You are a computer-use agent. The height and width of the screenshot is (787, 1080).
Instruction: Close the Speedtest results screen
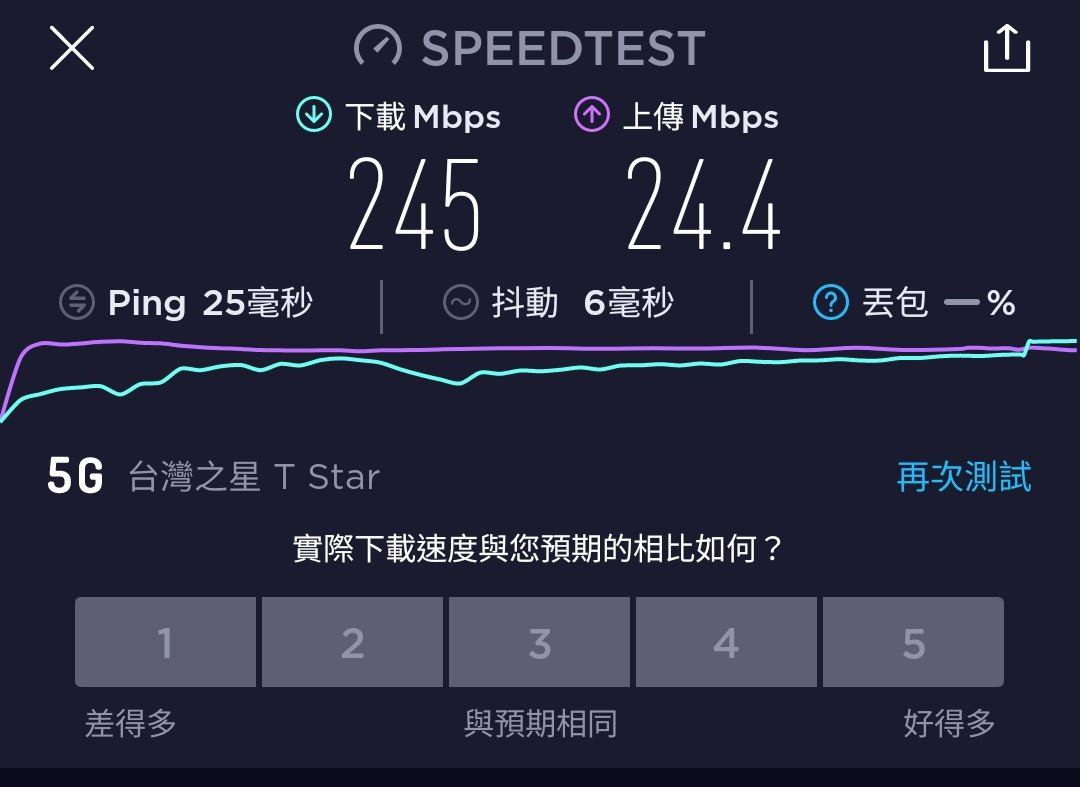click(72, 48)
